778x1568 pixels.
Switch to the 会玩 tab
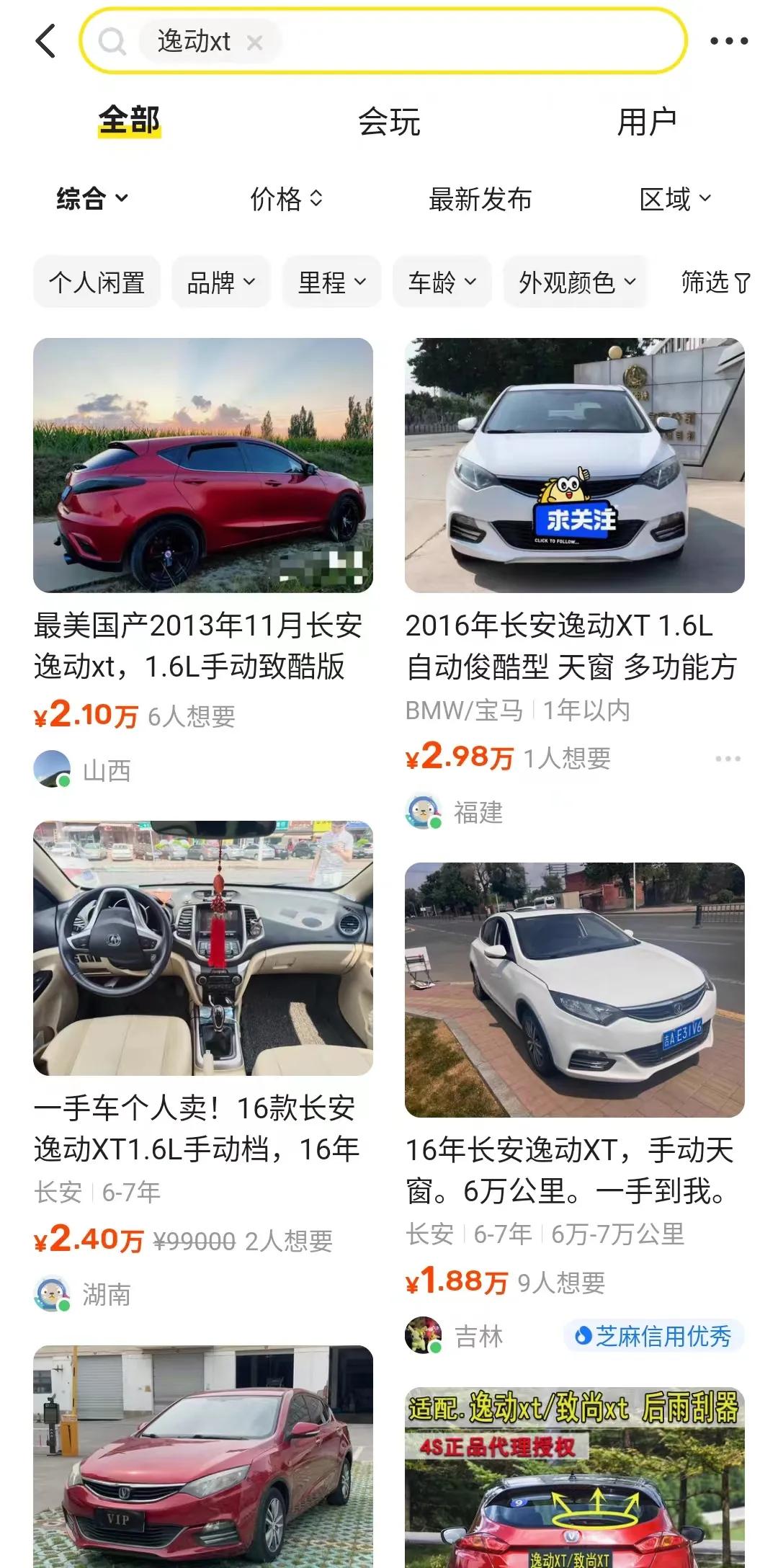click(391, 122)
